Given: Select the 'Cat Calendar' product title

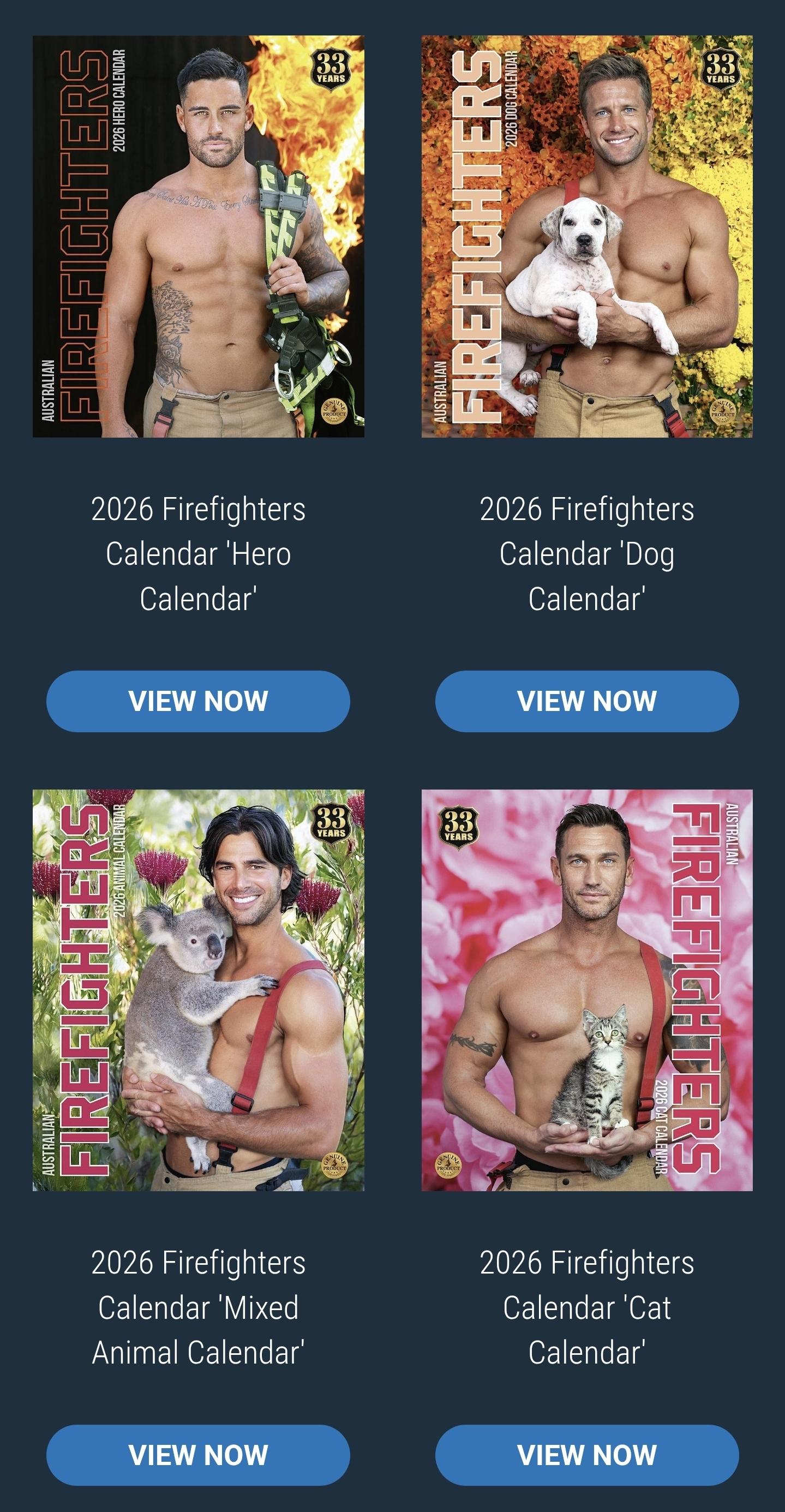Looking at the screenshot, I should coord(585,1308).
